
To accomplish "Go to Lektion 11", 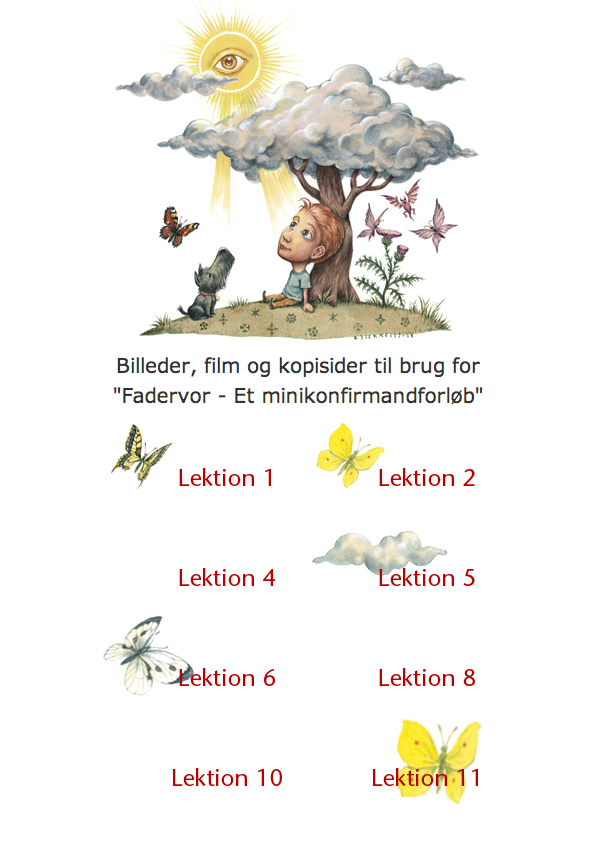I will [427, 778].
